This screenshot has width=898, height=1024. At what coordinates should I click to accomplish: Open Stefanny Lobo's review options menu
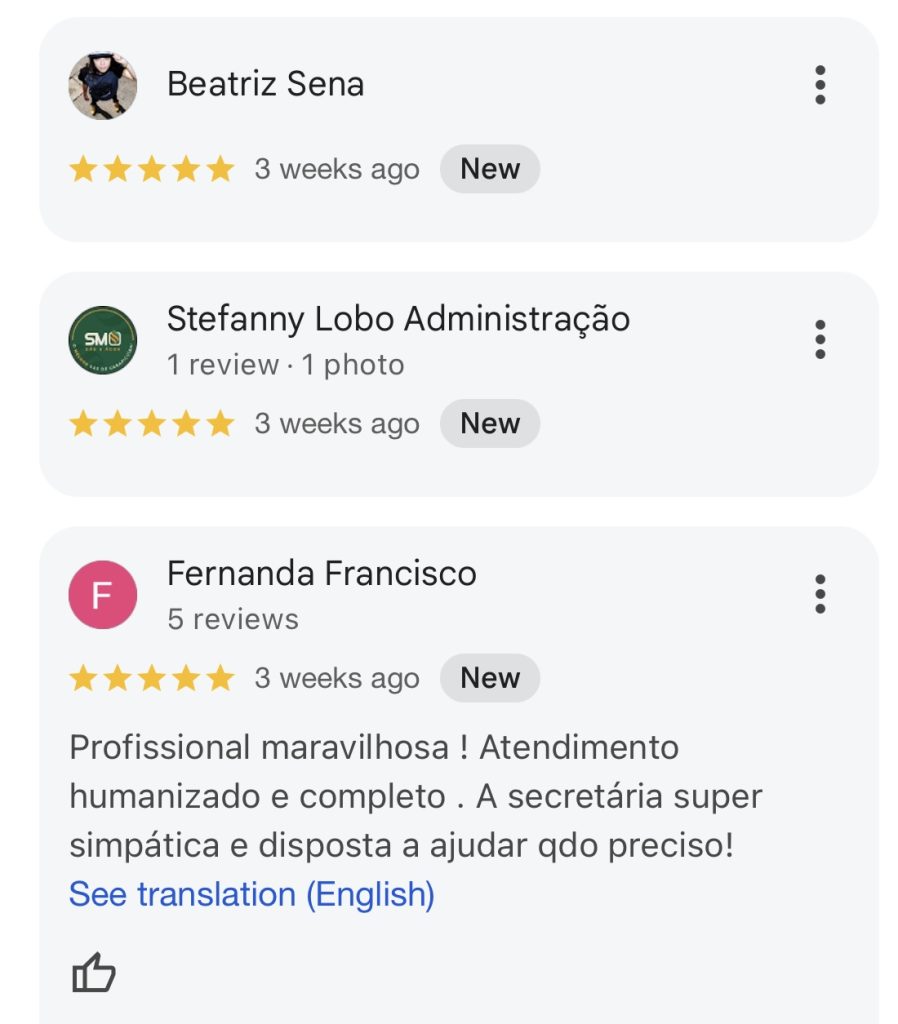822,340
